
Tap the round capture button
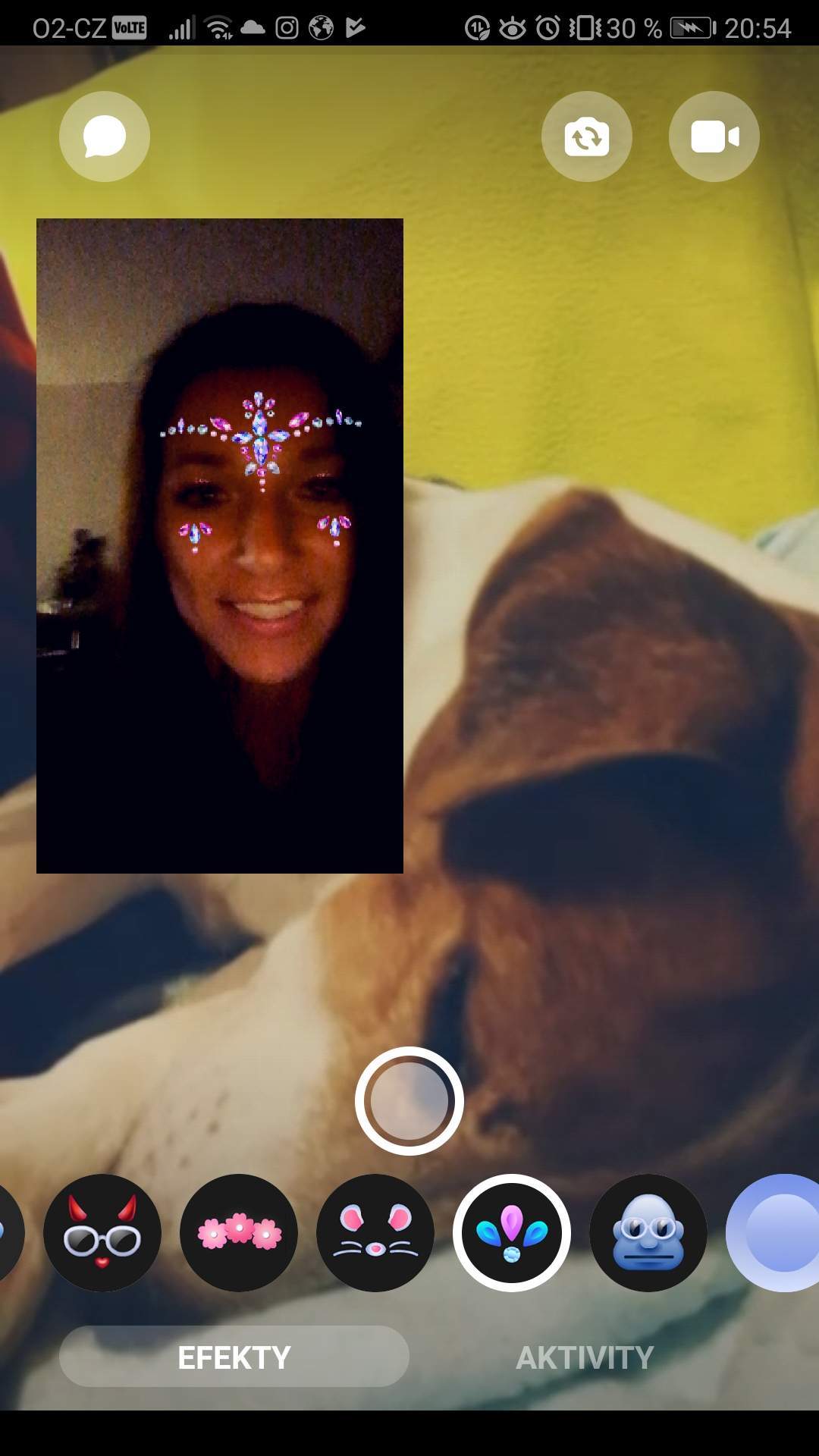click(x=409, y=1101)
